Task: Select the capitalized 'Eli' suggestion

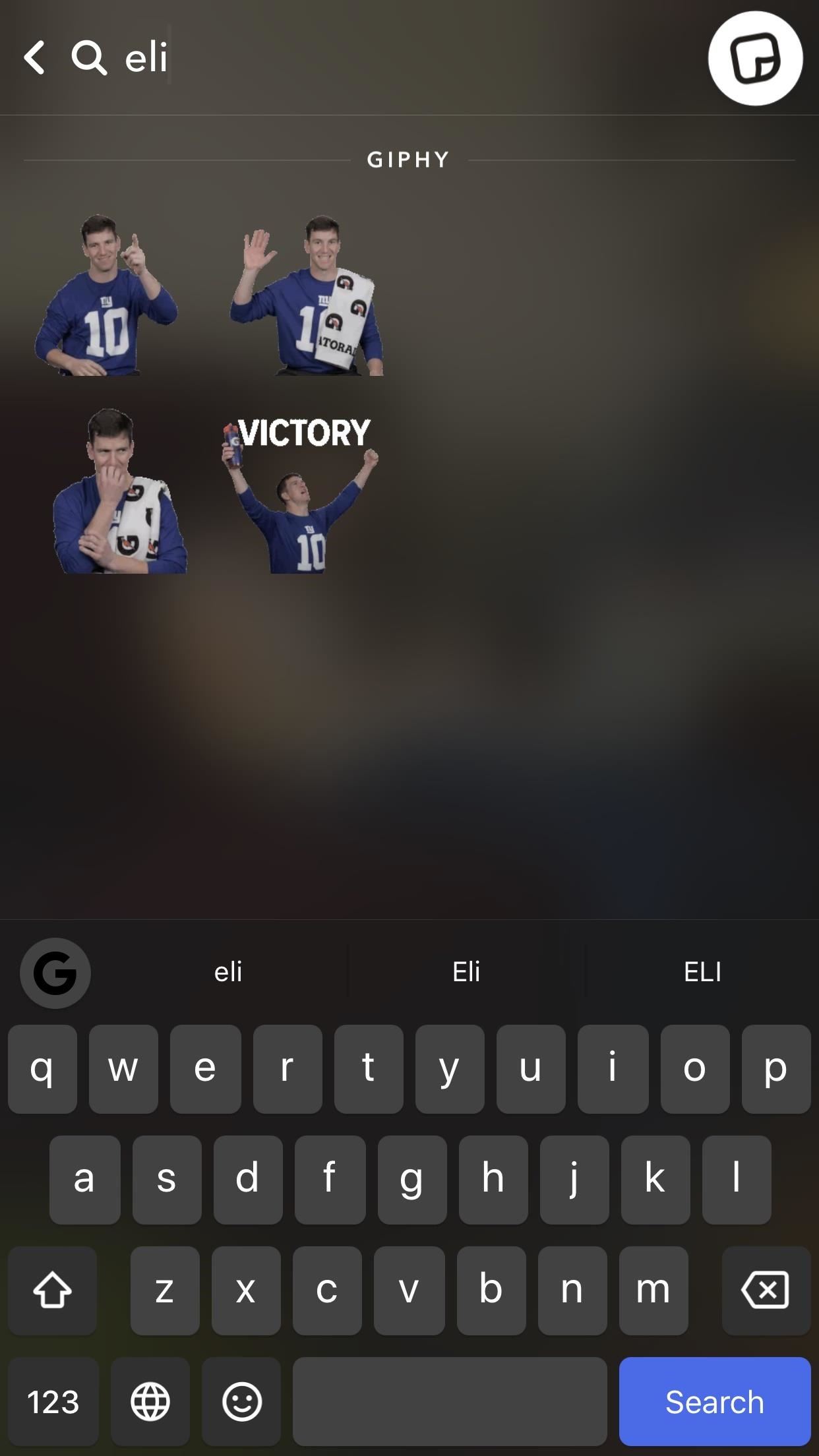Action: [x=466, y=973]
